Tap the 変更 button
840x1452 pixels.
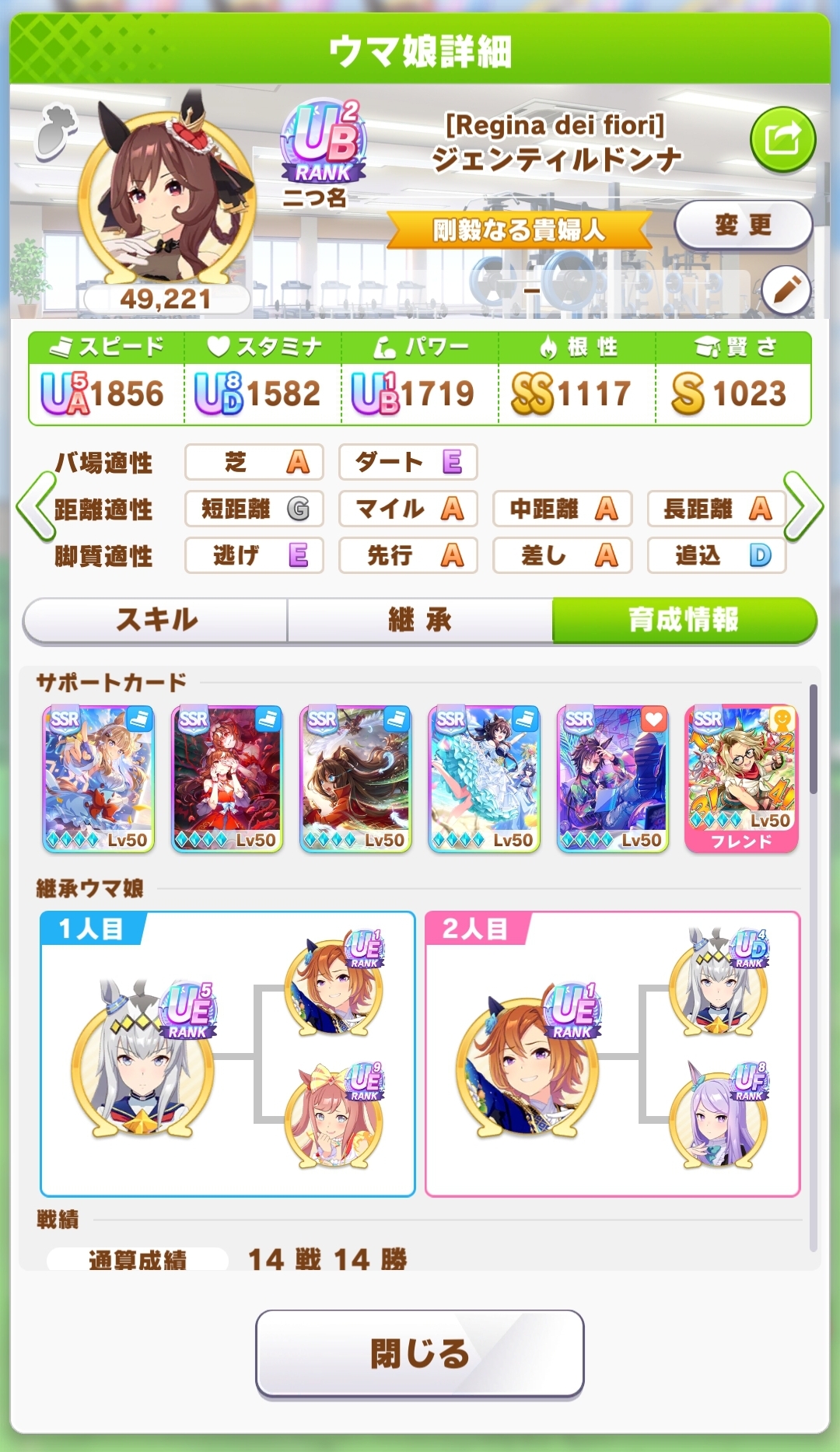(x=744, y=226)
